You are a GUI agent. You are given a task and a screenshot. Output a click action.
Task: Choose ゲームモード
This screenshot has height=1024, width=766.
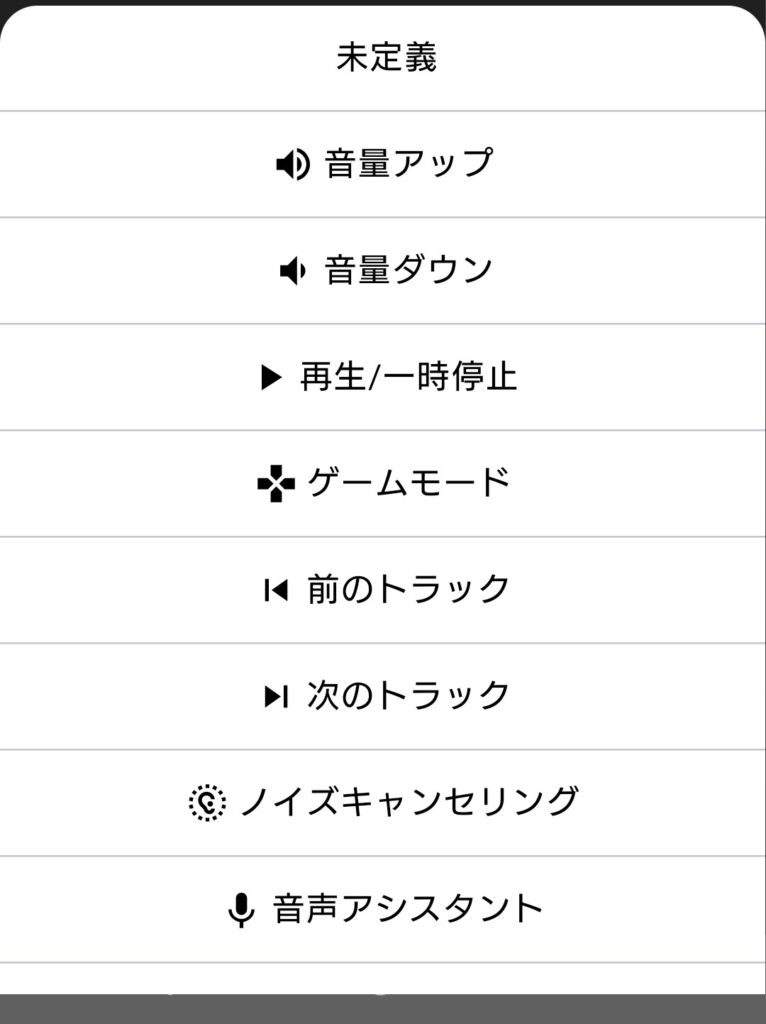385,484
